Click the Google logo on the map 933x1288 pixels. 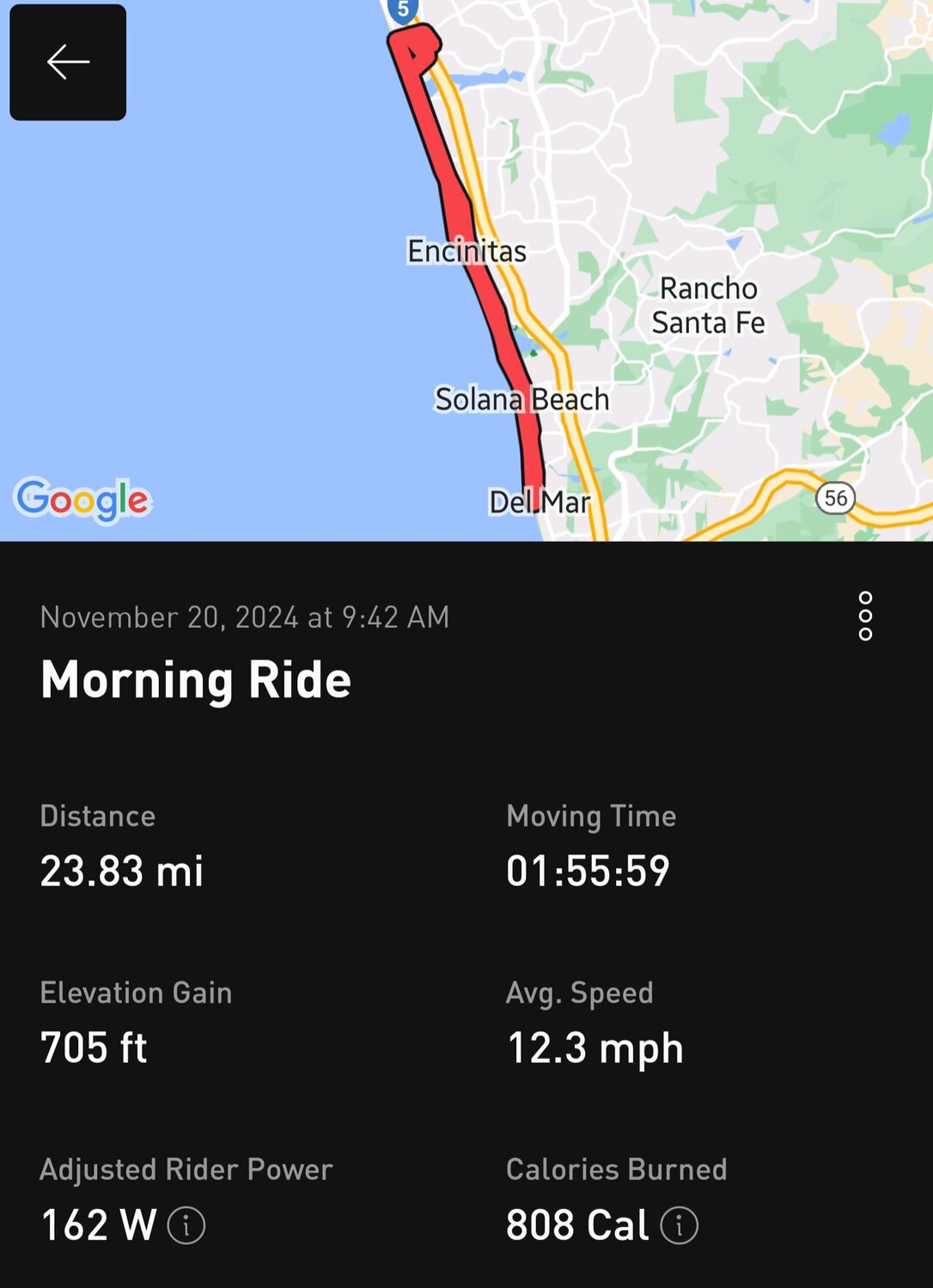(x=84, y=500)
